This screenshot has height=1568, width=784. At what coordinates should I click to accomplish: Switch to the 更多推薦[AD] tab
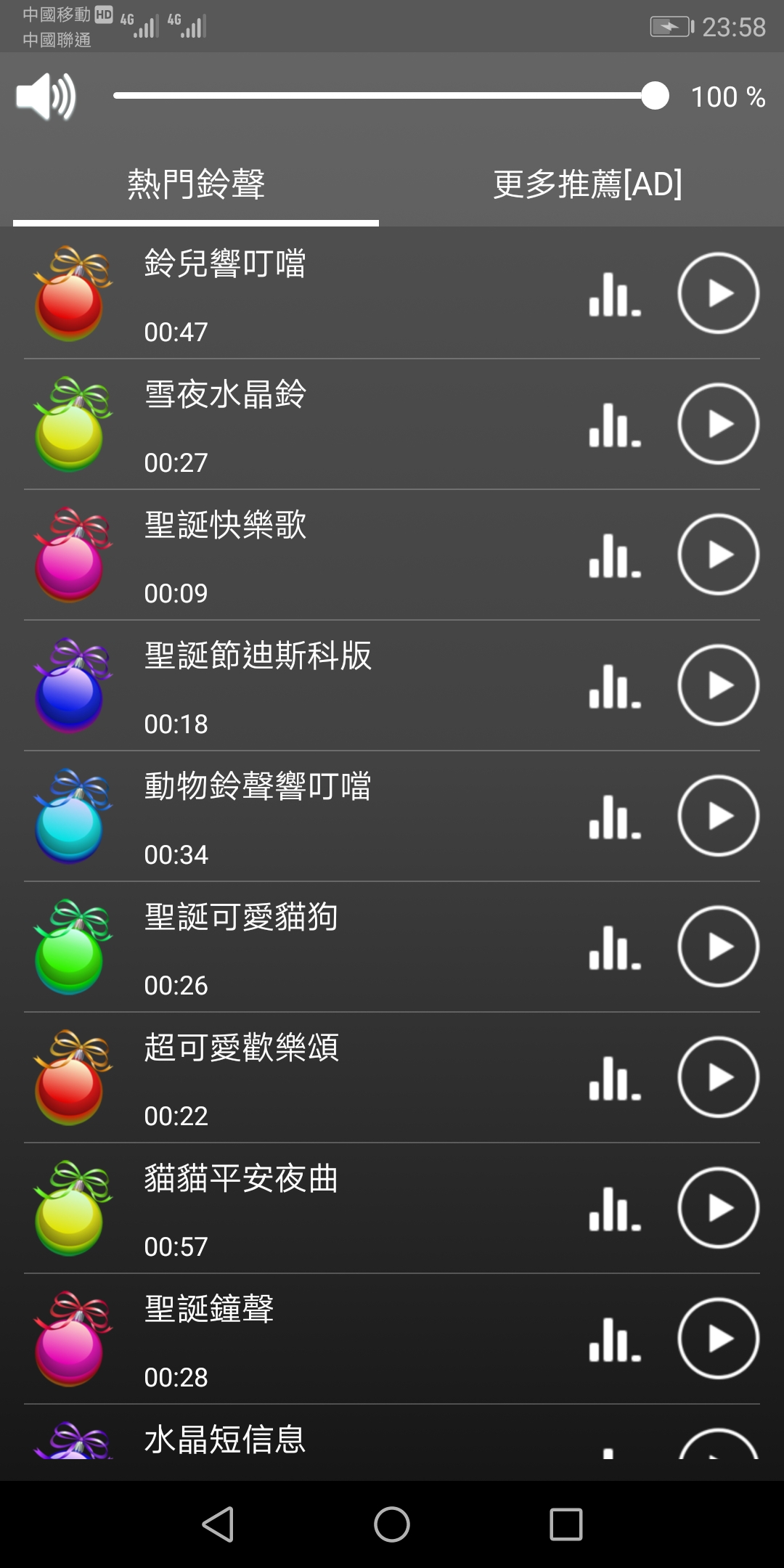pos(587,184)
